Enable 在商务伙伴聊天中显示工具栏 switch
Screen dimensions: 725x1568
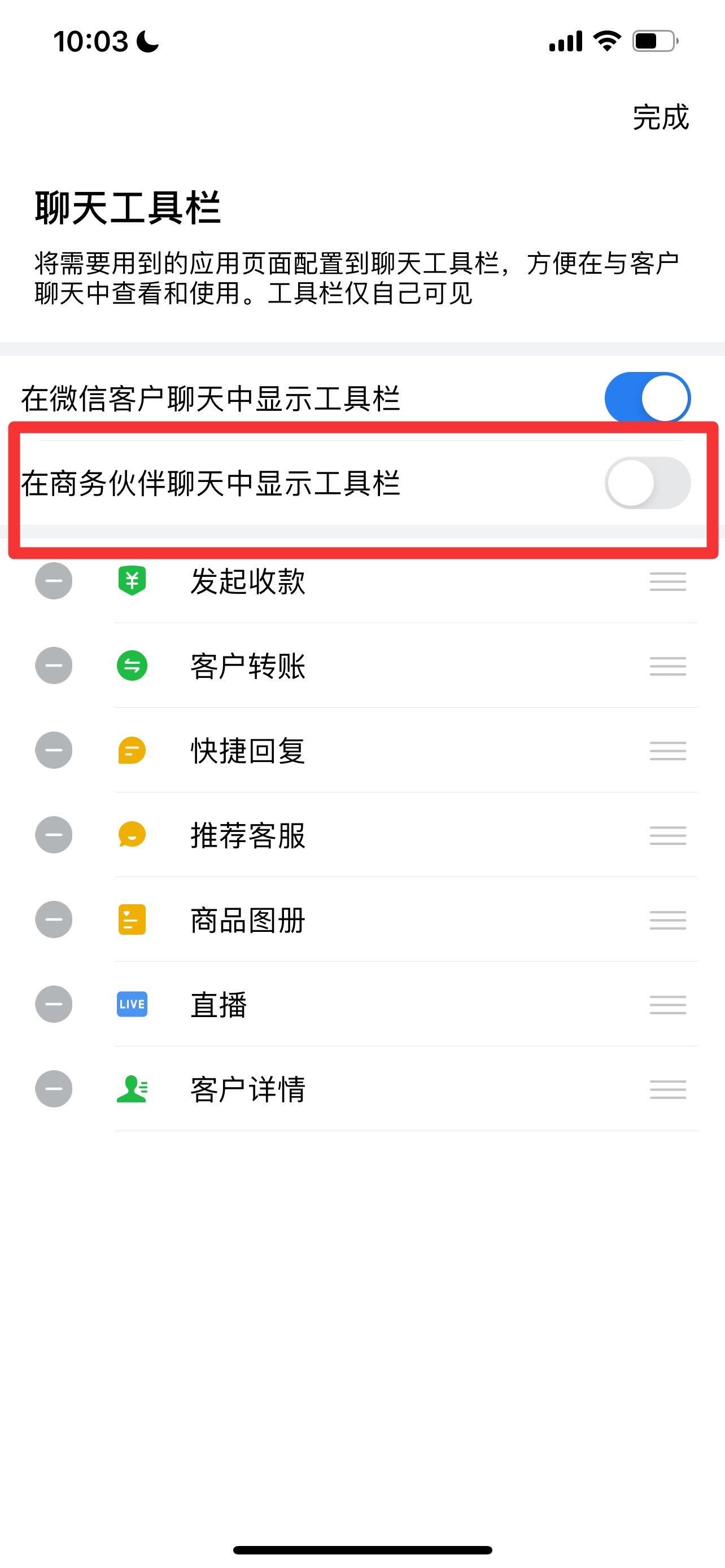point(647,483)
